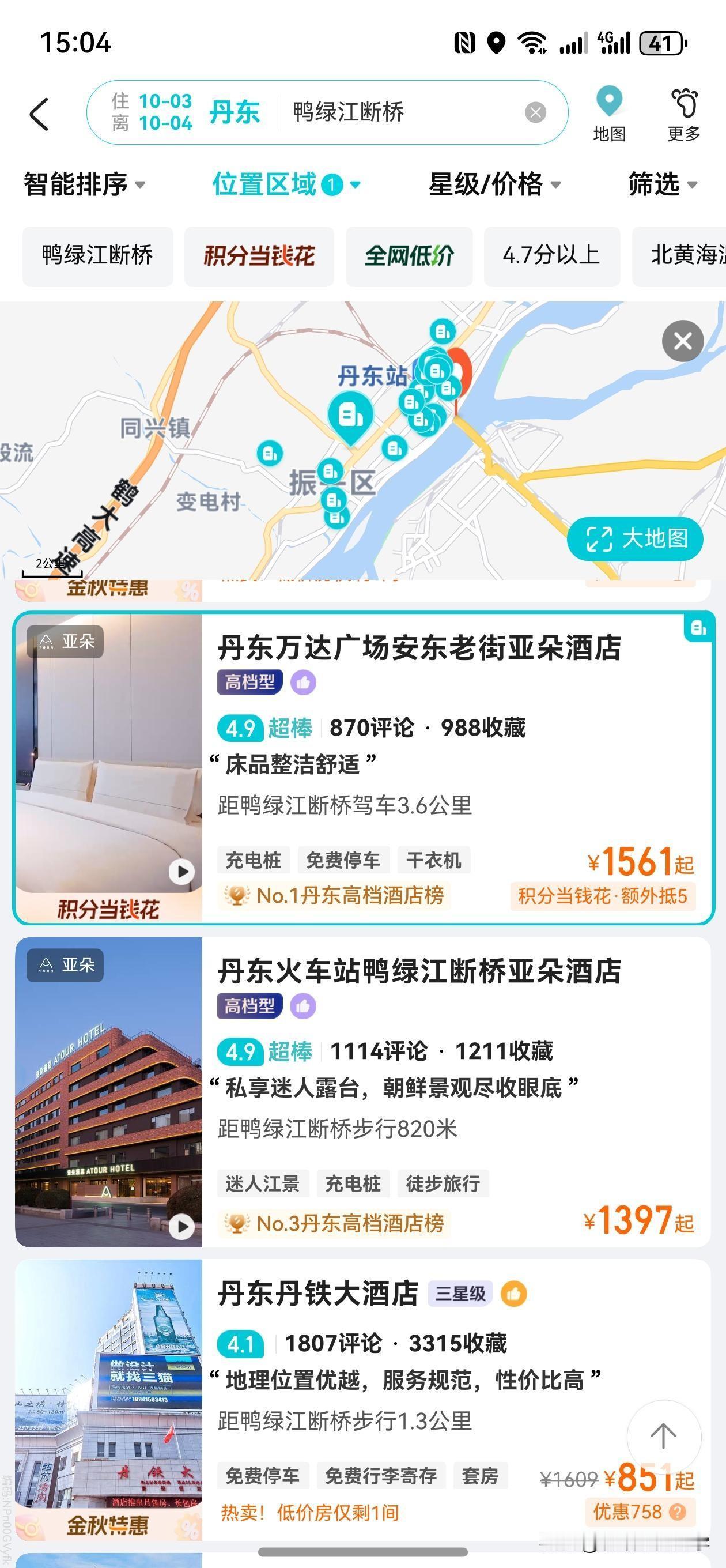Jump back to top of list

click(x=663, y=1436)
